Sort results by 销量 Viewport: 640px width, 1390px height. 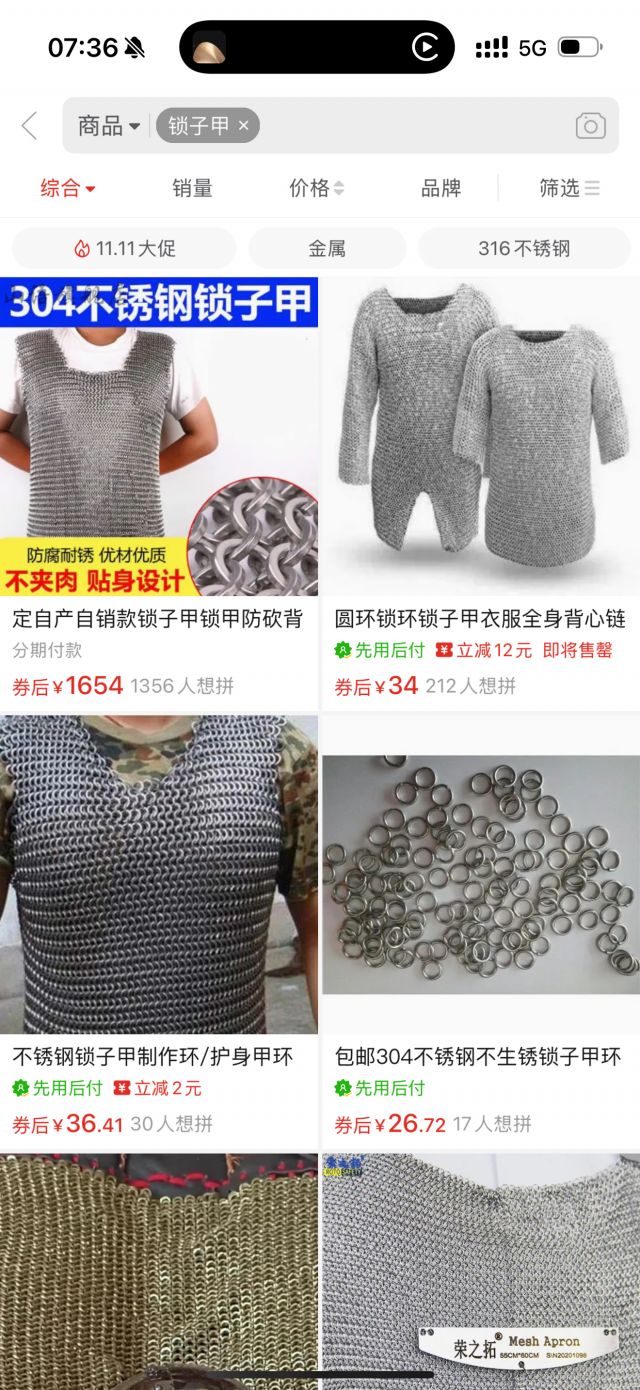[192, 188]
